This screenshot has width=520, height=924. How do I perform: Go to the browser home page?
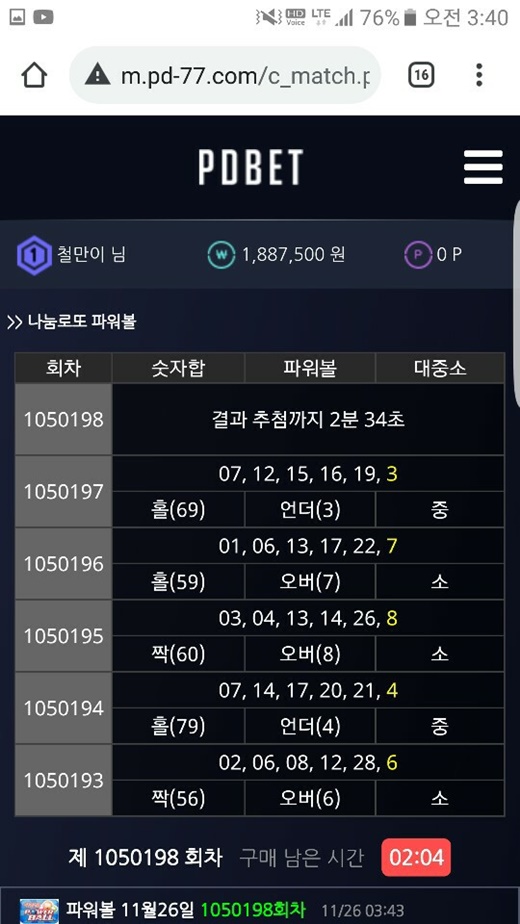pyautogui.click(x=34, y=75)
